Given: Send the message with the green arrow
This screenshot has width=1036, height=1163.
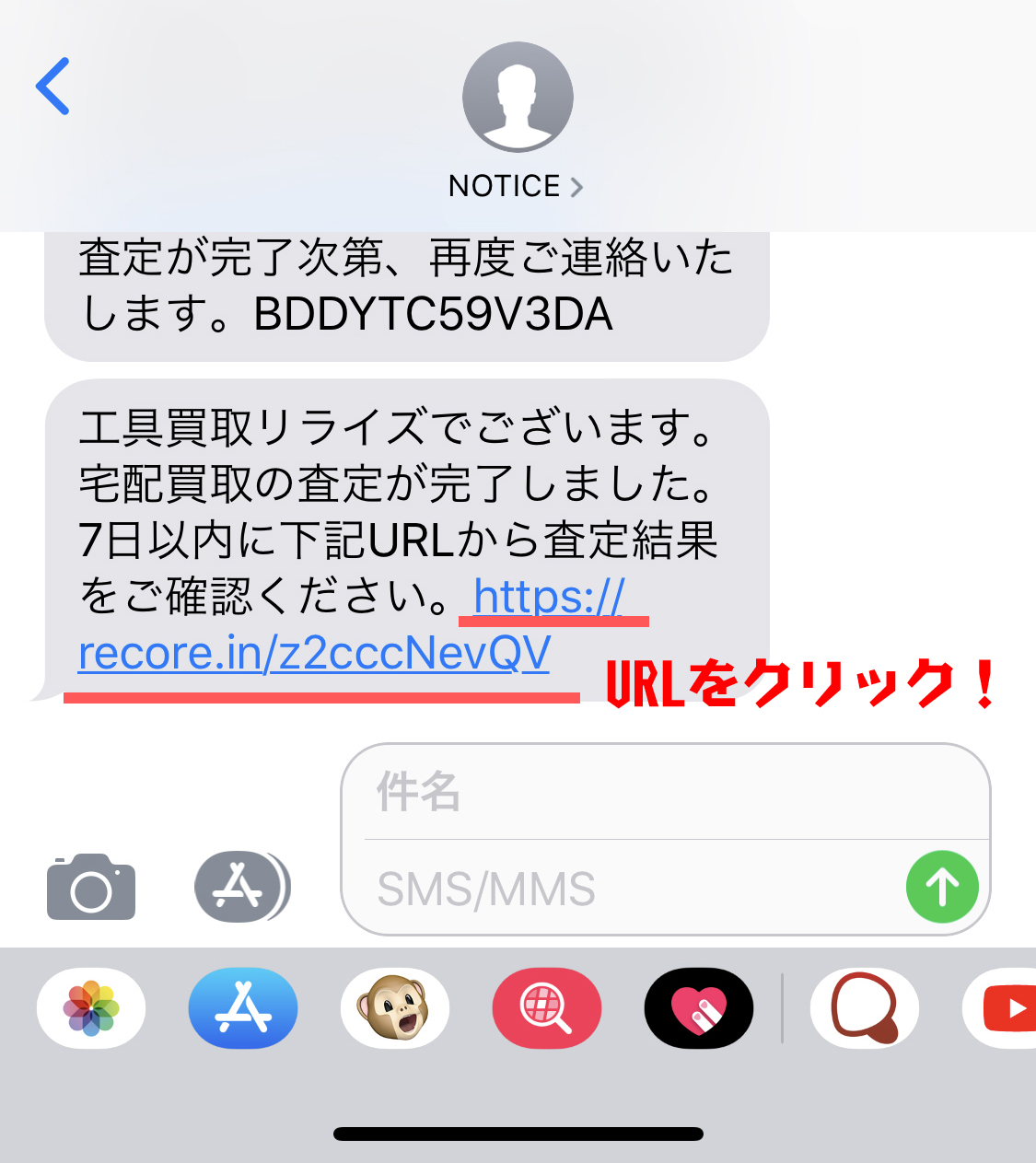Looking at the screenshot, I should point(941,888).
